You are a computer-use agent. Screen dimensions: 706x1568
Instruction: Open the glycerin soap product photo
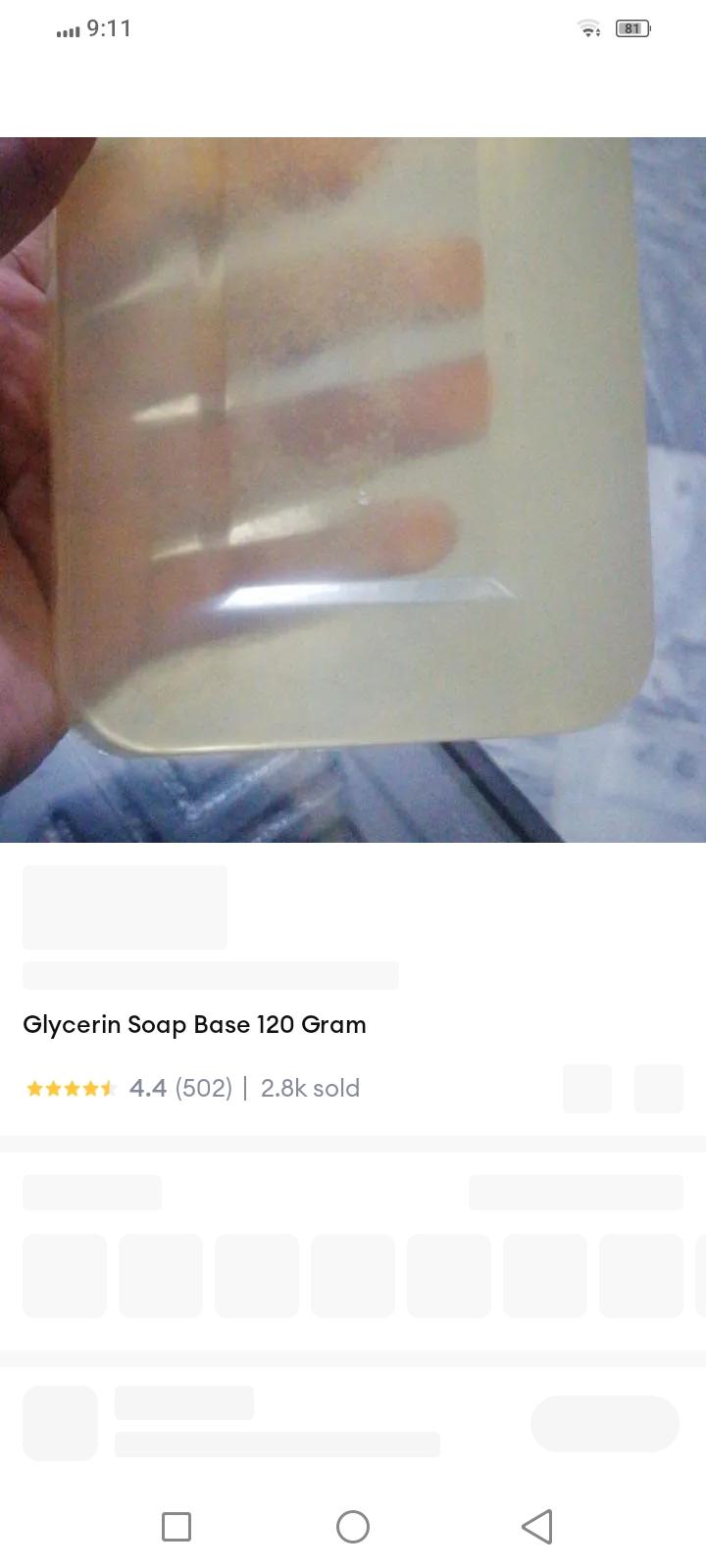tap(353, 490)
